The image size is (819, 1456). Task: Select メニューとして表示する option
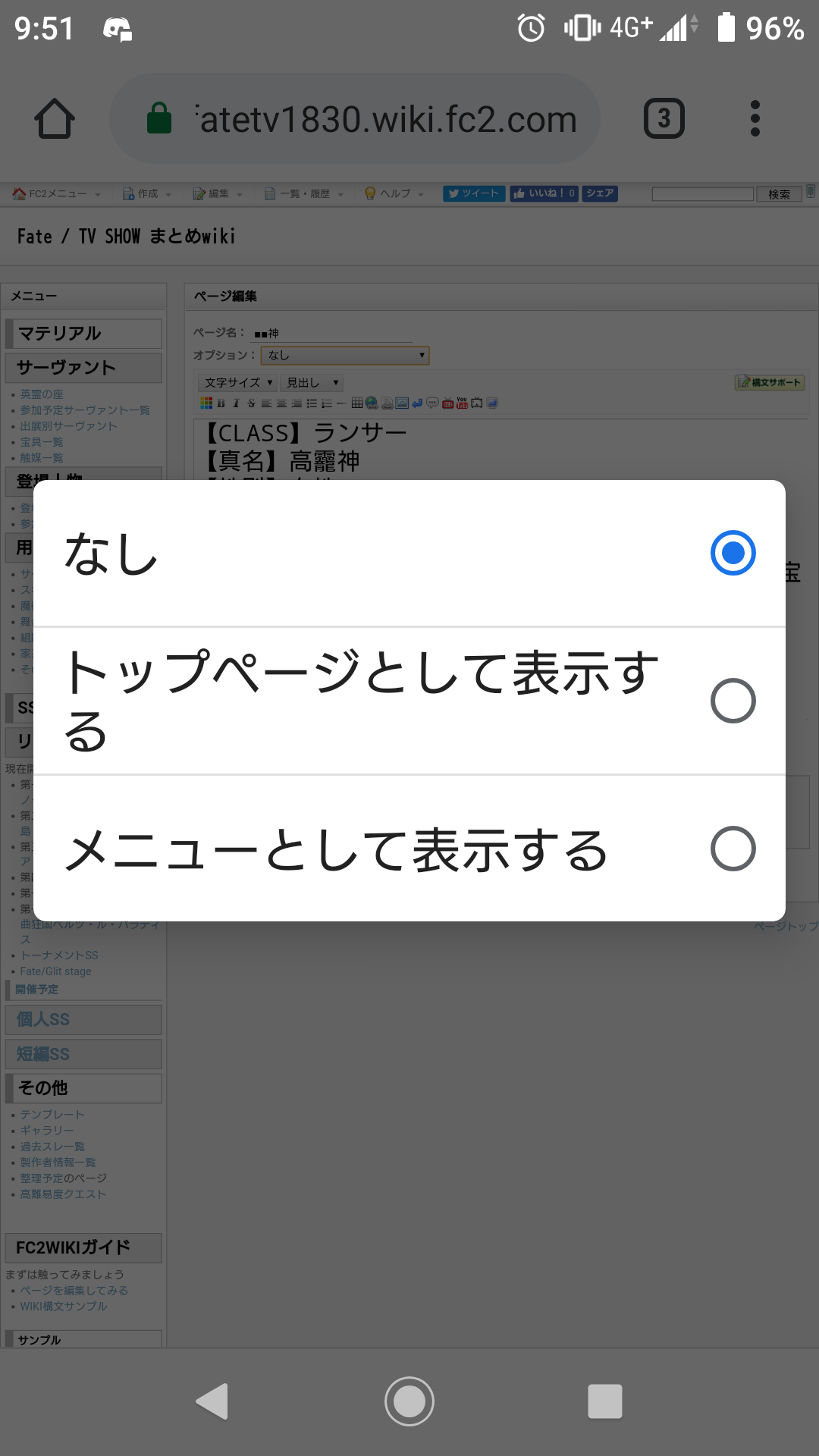pos(409,849)
